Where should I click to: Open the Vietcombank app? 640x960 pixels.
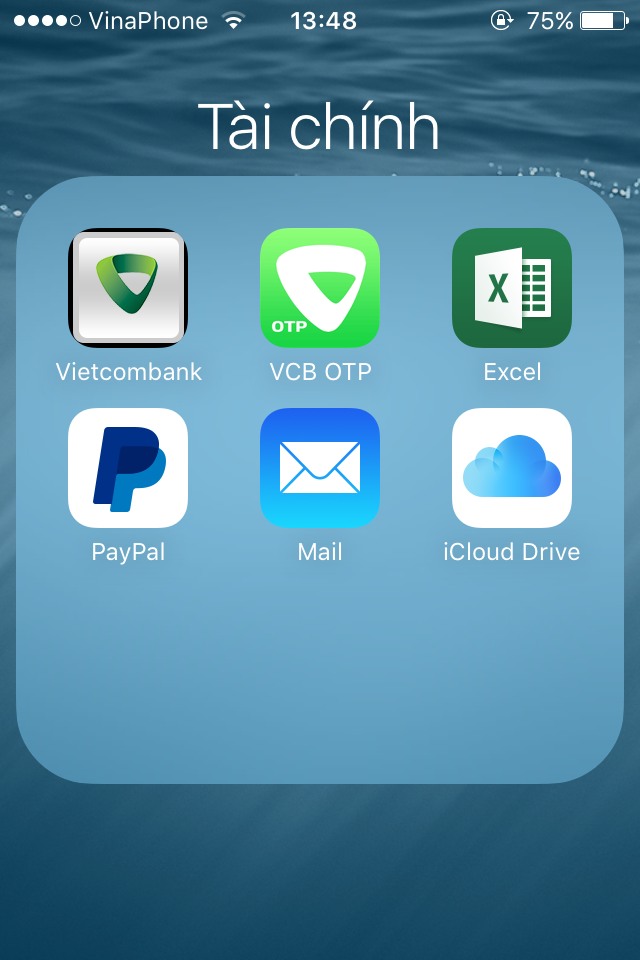click(x=128, y=288)
